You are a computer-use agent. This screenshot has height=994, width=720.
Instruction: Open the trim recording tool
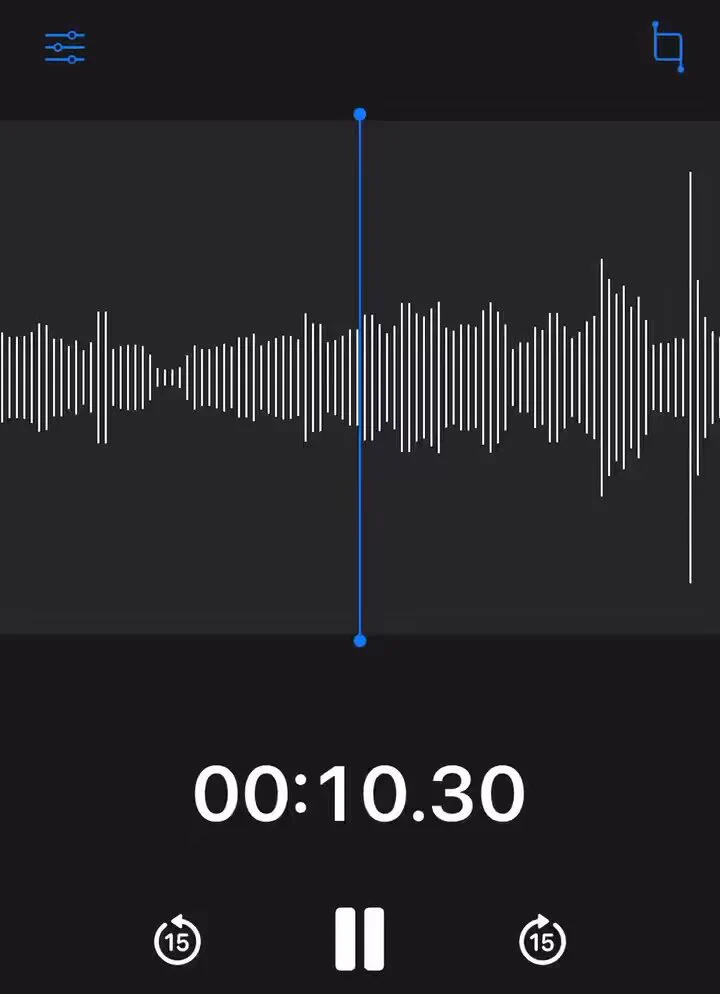(668, 47)
